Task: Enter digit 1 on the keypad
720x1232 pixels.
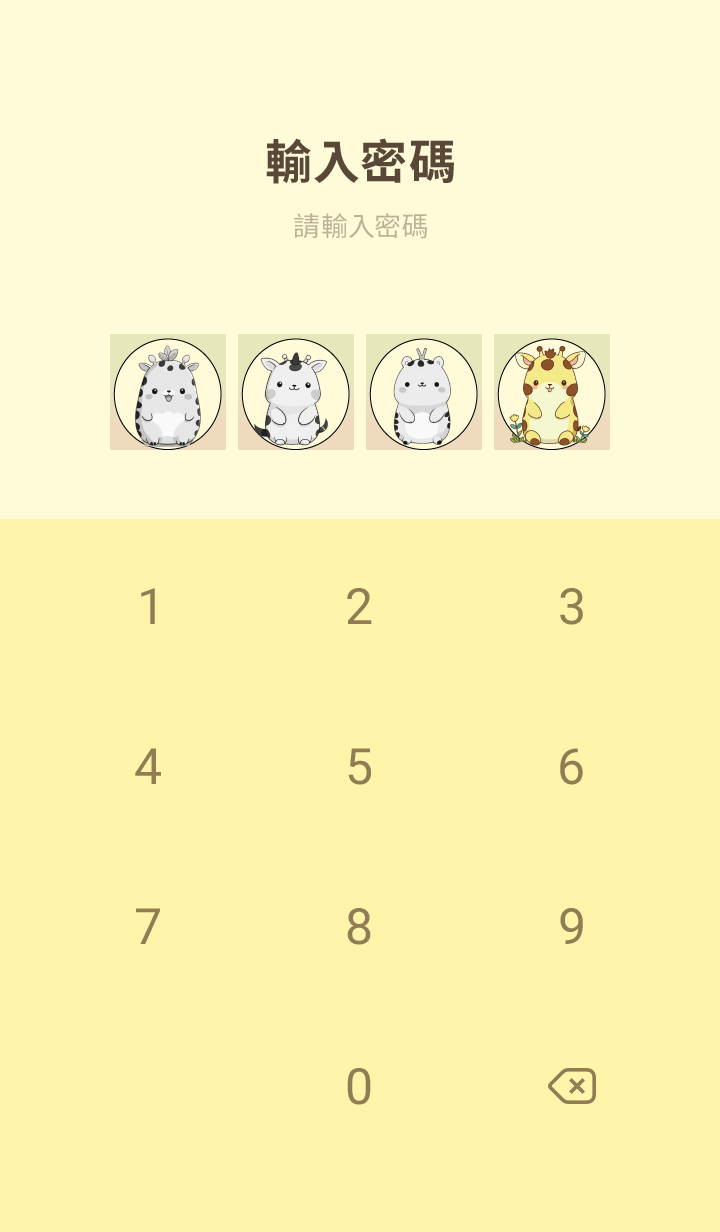Action: [149, 607]
